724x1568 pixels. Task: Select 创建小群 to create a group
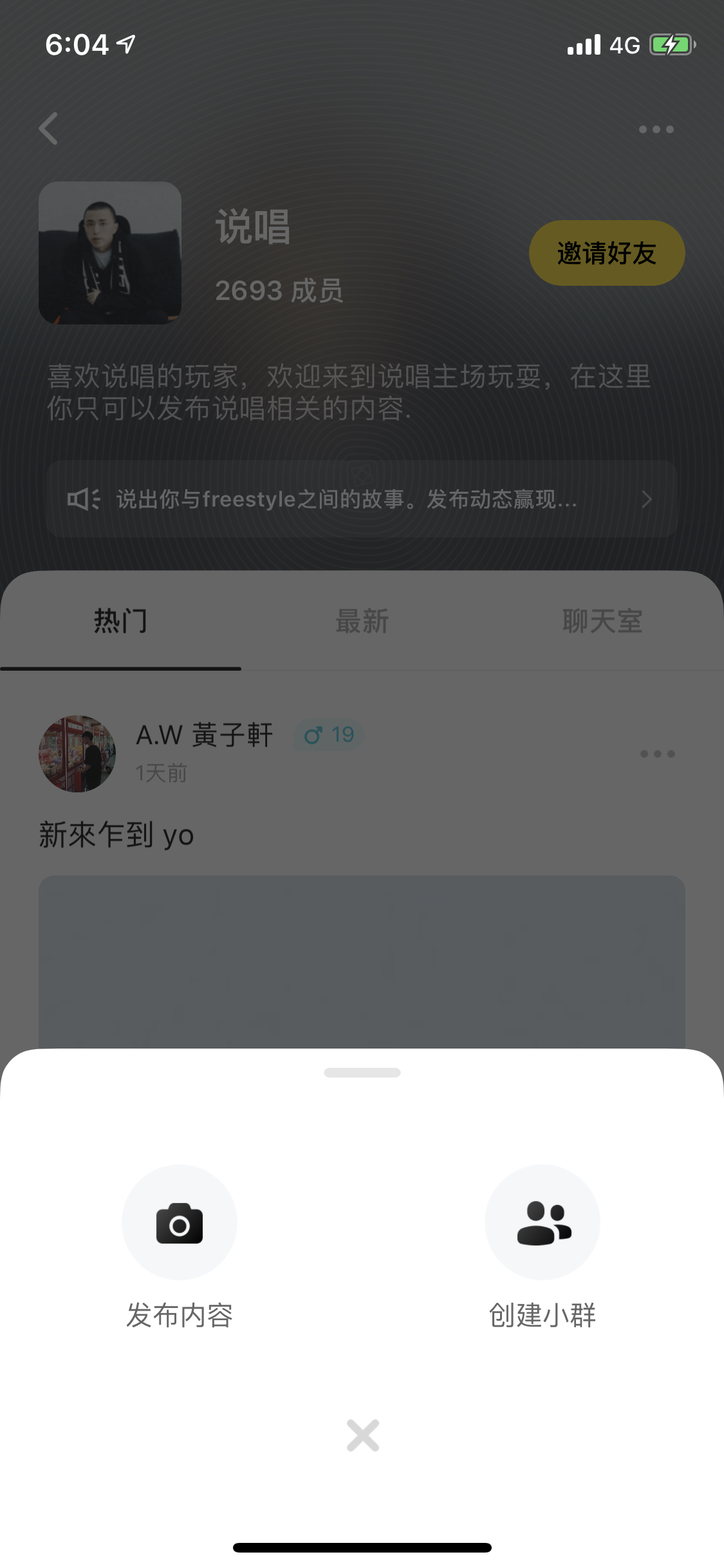click(543, 1222)
